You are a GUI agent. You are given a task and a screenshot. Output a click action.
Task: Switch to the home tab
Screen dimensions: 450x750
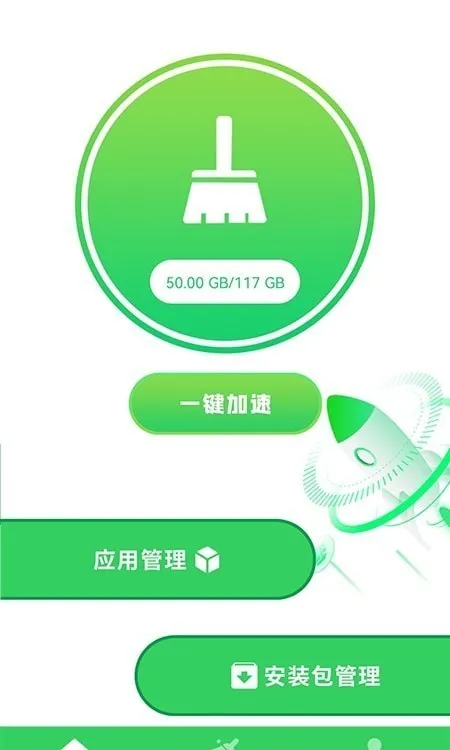click(74, 744)
